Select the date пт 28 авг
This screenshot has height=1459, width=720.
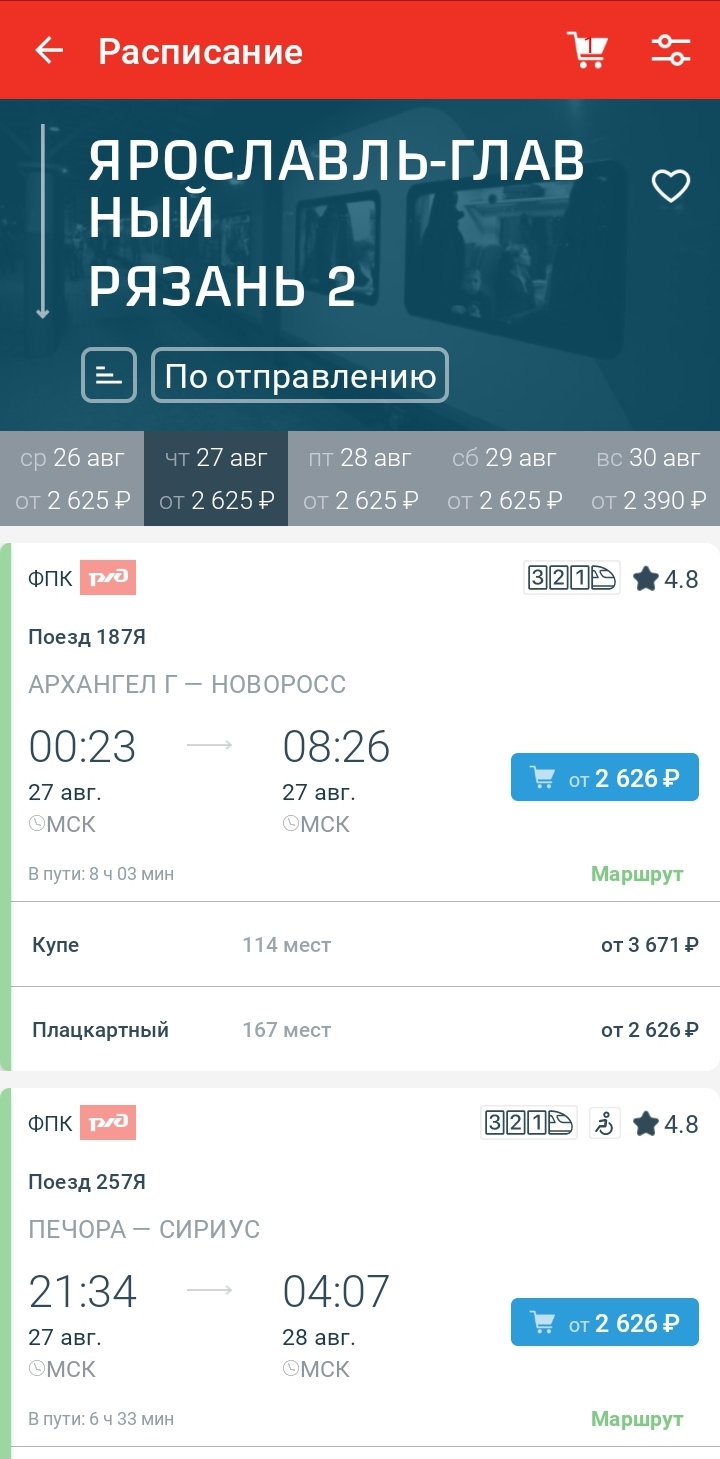[x=360, y=478]
